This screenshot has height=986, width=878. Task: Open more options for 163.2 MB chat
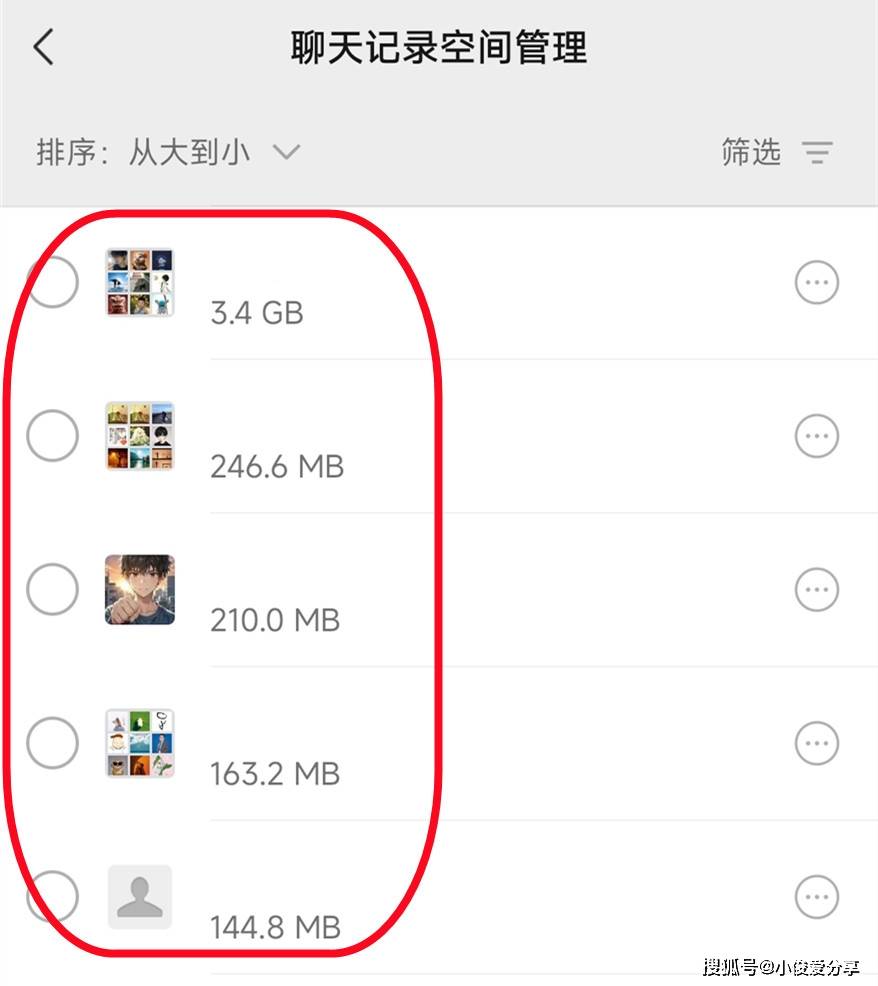click(x=816, y=743)
